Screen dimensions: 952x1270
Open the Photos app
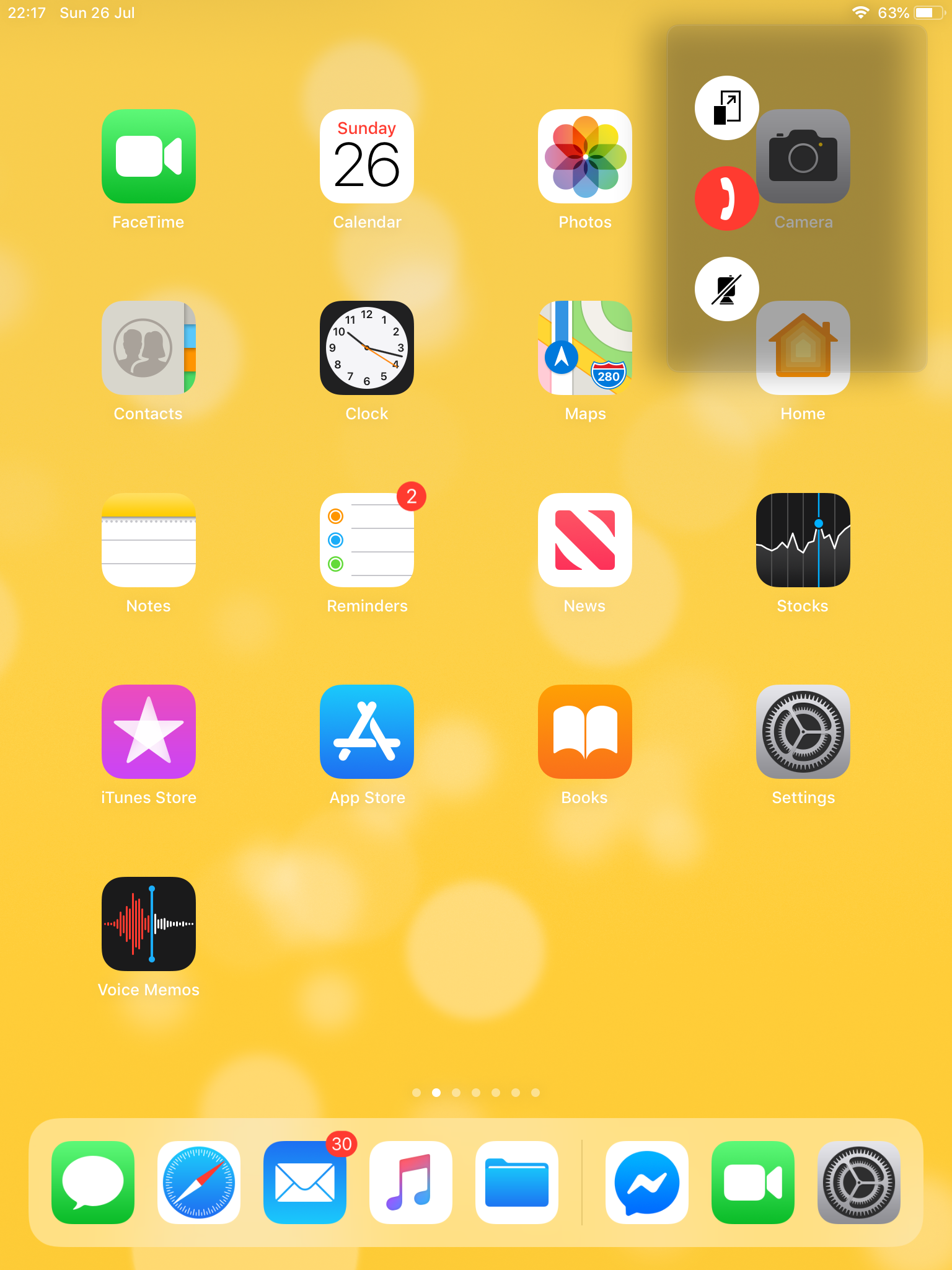(585, 156)
